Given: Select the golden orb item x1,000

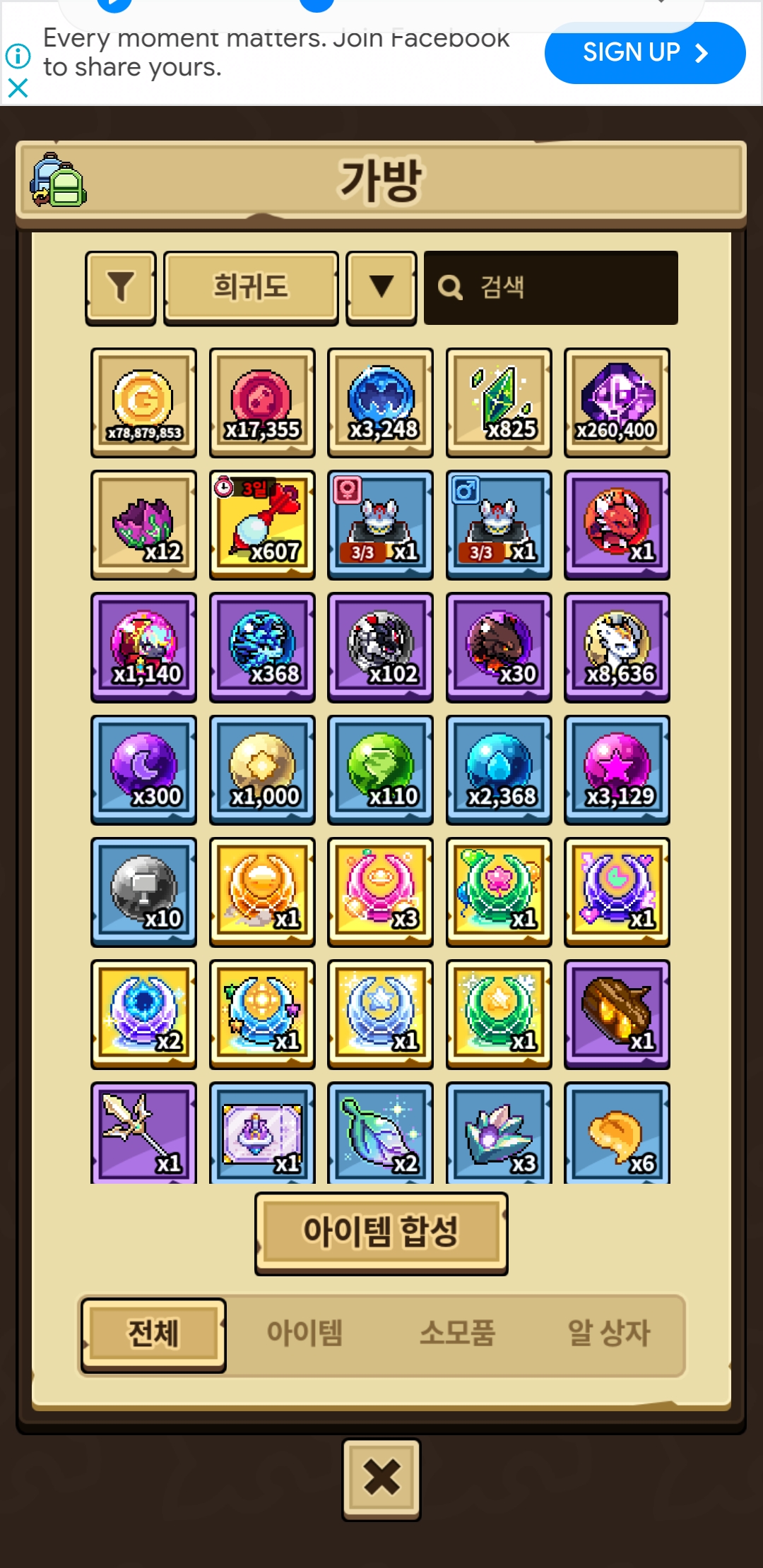Looking at the screenshot, I should 262,770.
